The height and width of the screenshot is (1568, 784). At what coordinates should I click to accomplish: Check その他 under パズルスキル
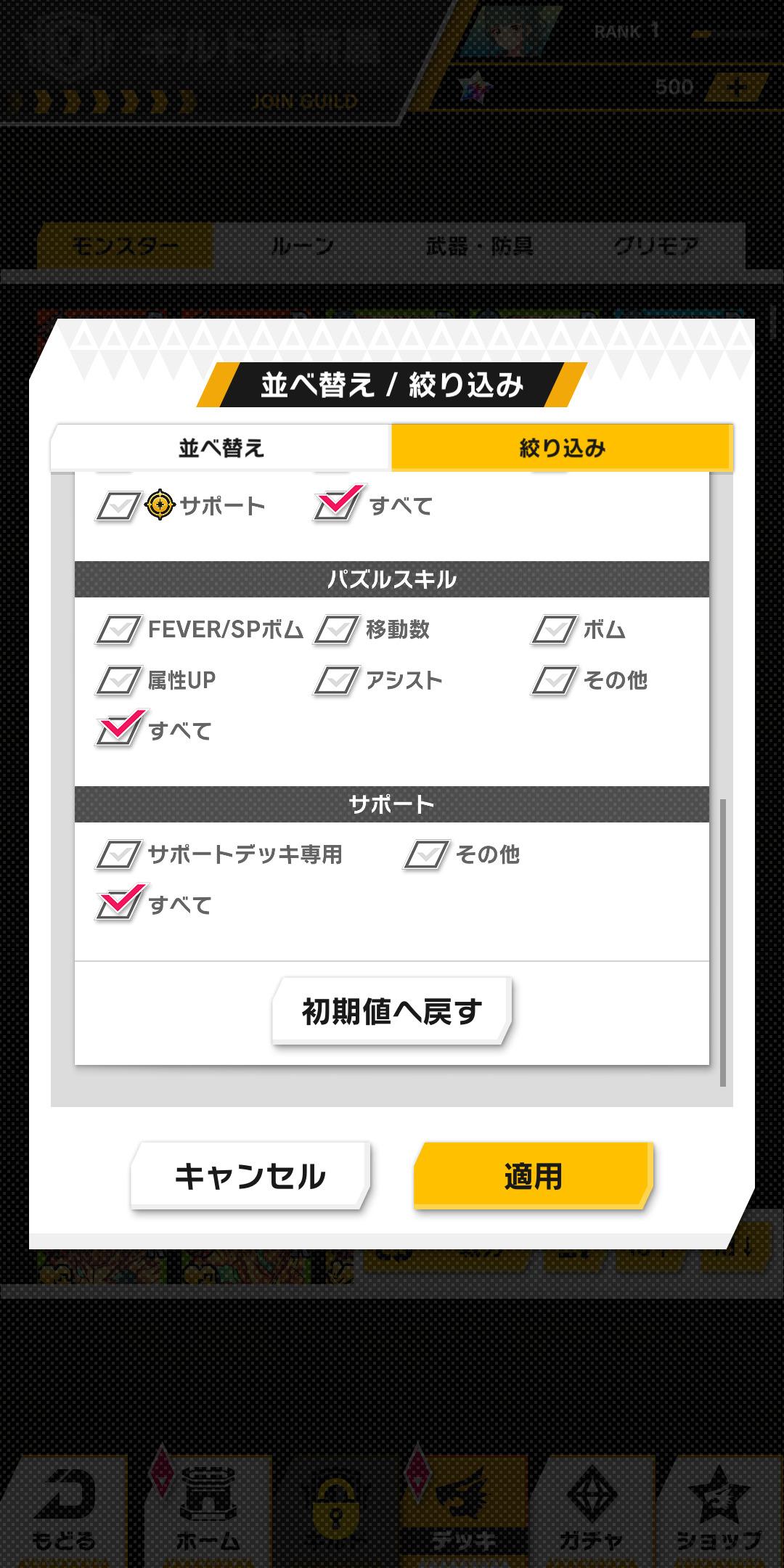click(x=553, y=680)
